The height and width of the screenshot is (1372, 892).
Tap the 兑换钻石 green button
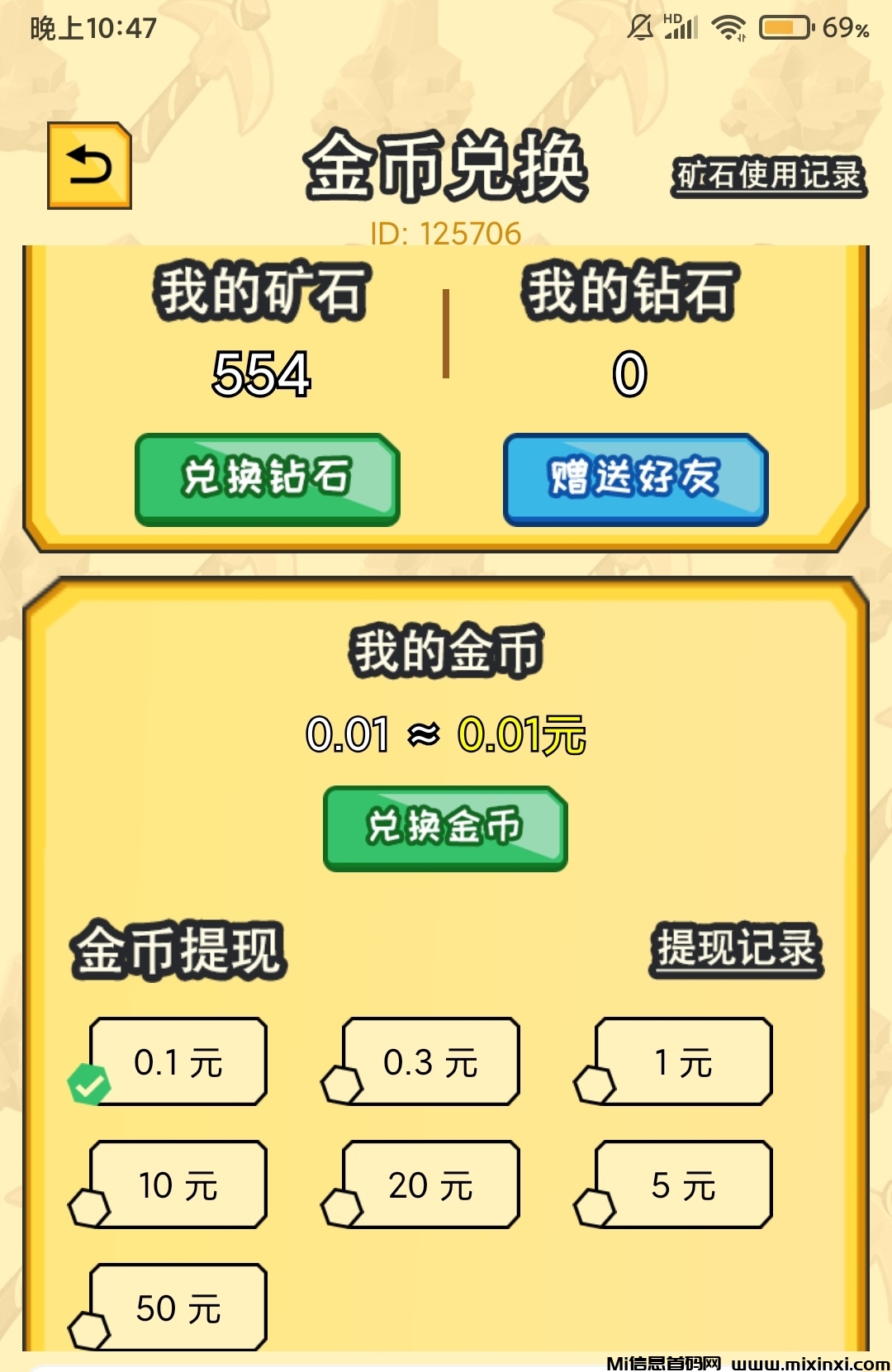pos(268,479)
